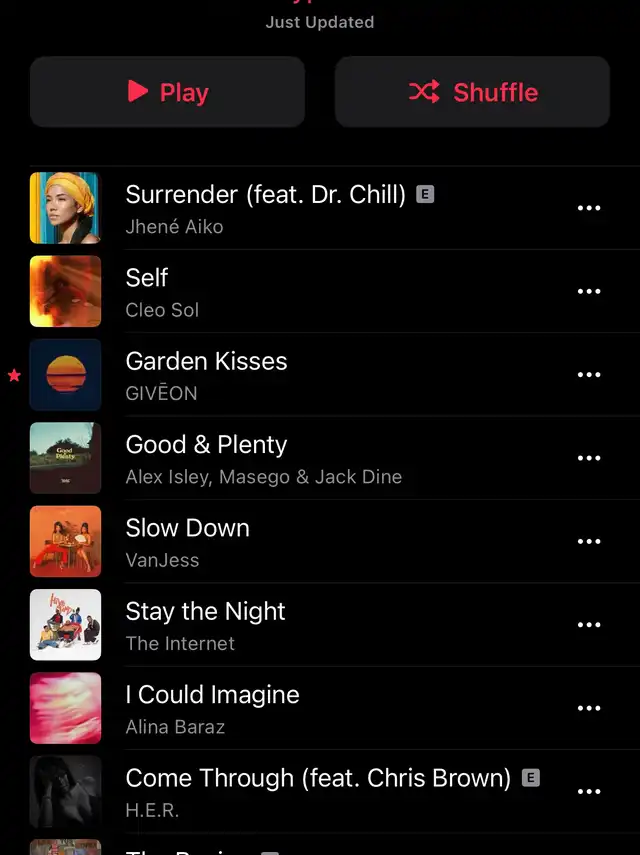Viewport: 640px width, 855px height.
Task: Play Surrender by Jhené Aiko
Action: tap(265, 209)
